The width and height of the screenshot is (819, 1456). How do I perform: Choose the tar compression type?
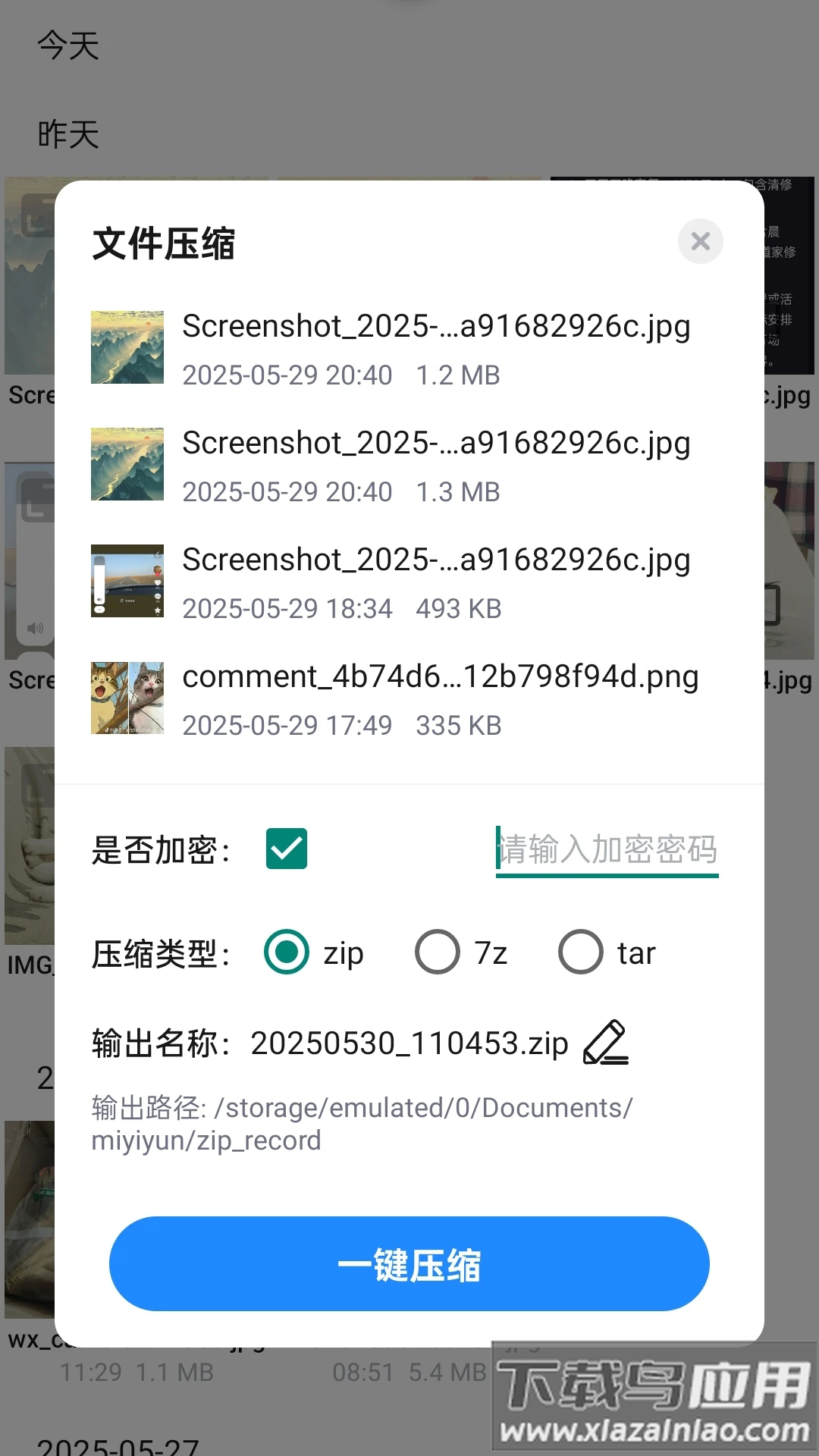tap(581, 952)
